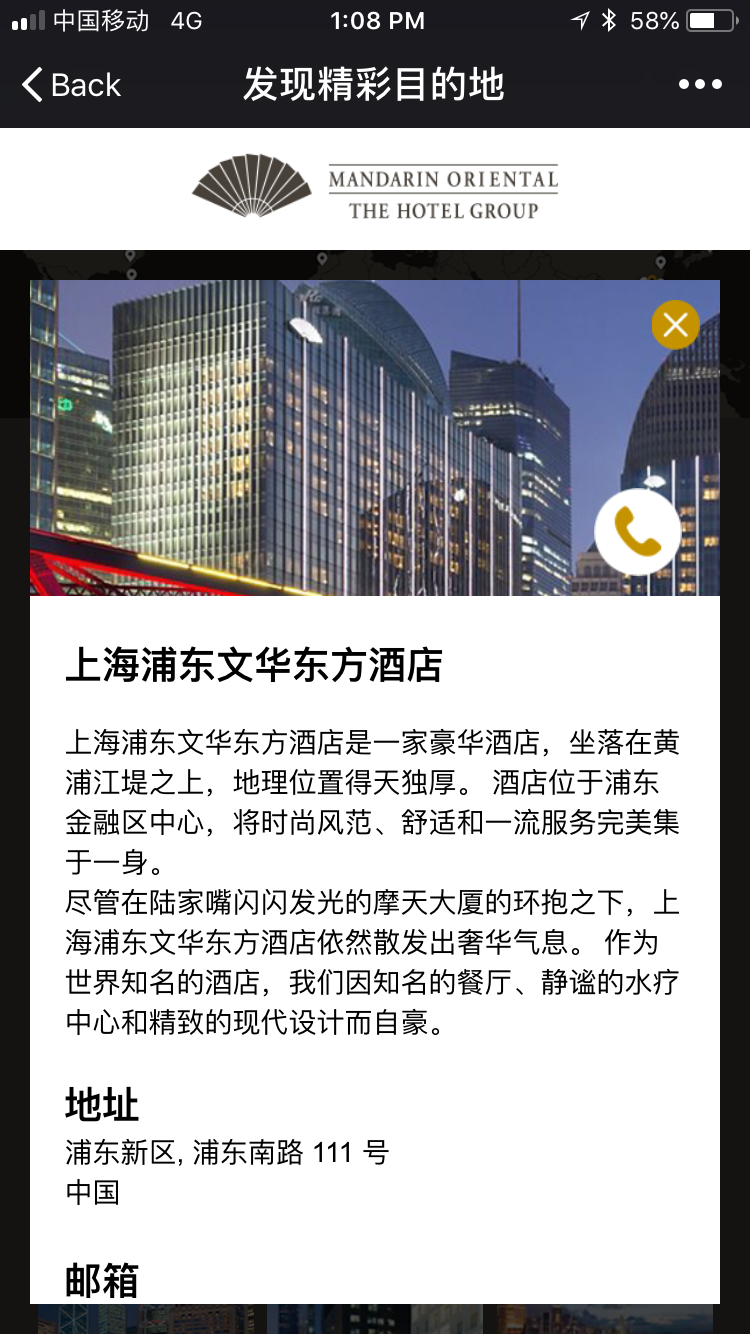
Task: Open the three-dot more options menu
Action: [x=700, y=85]
